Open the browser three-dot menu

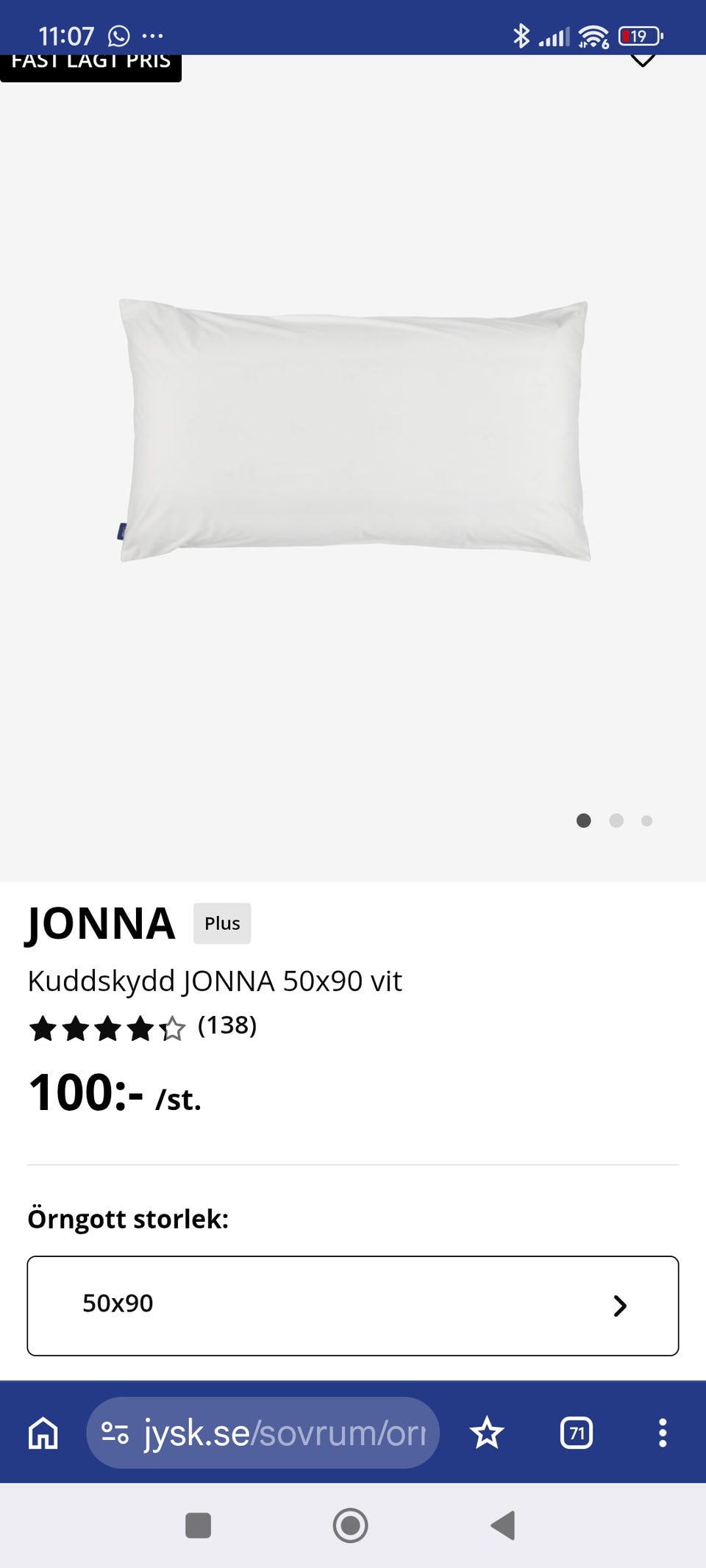663,1433
